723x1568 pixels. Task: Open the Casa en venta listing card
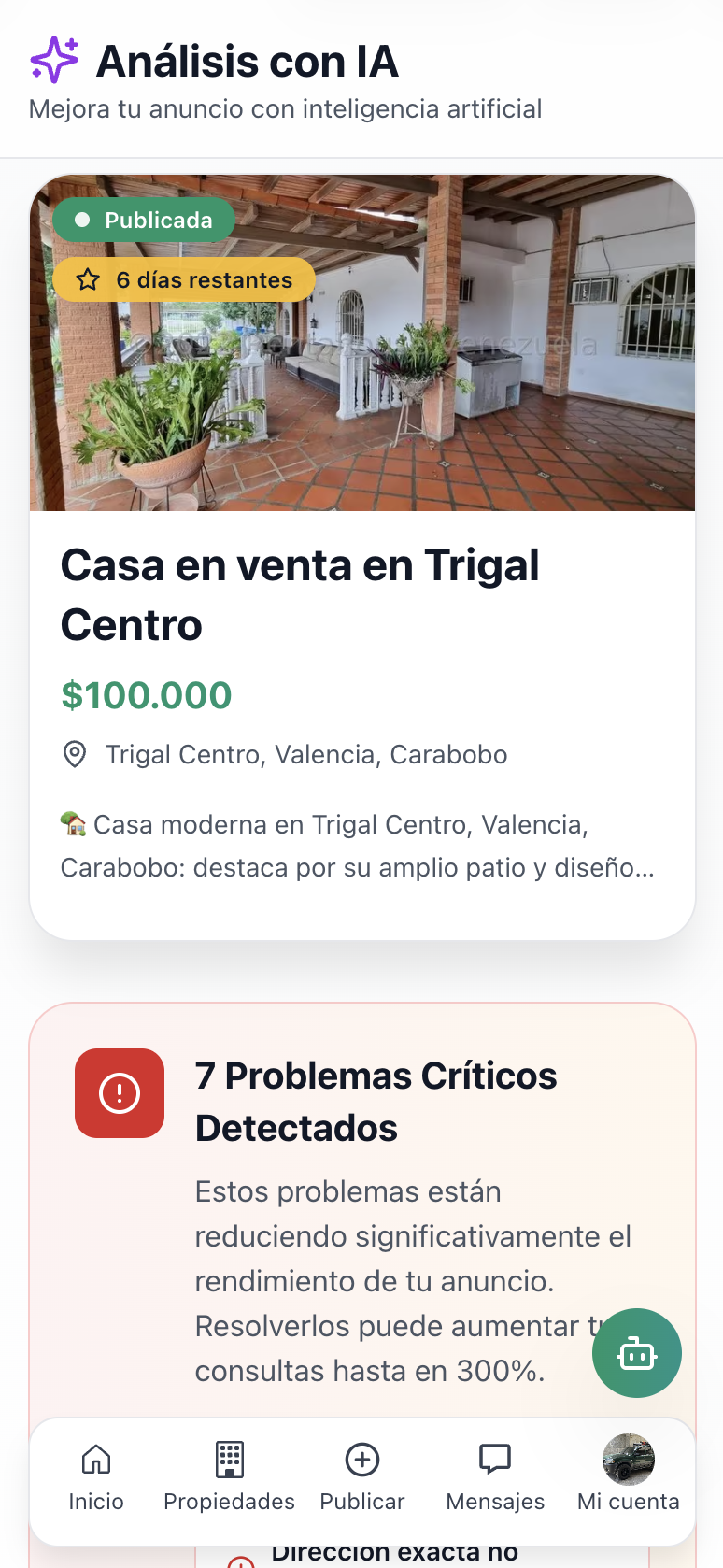pyautogui.click(x=362, y=594)
